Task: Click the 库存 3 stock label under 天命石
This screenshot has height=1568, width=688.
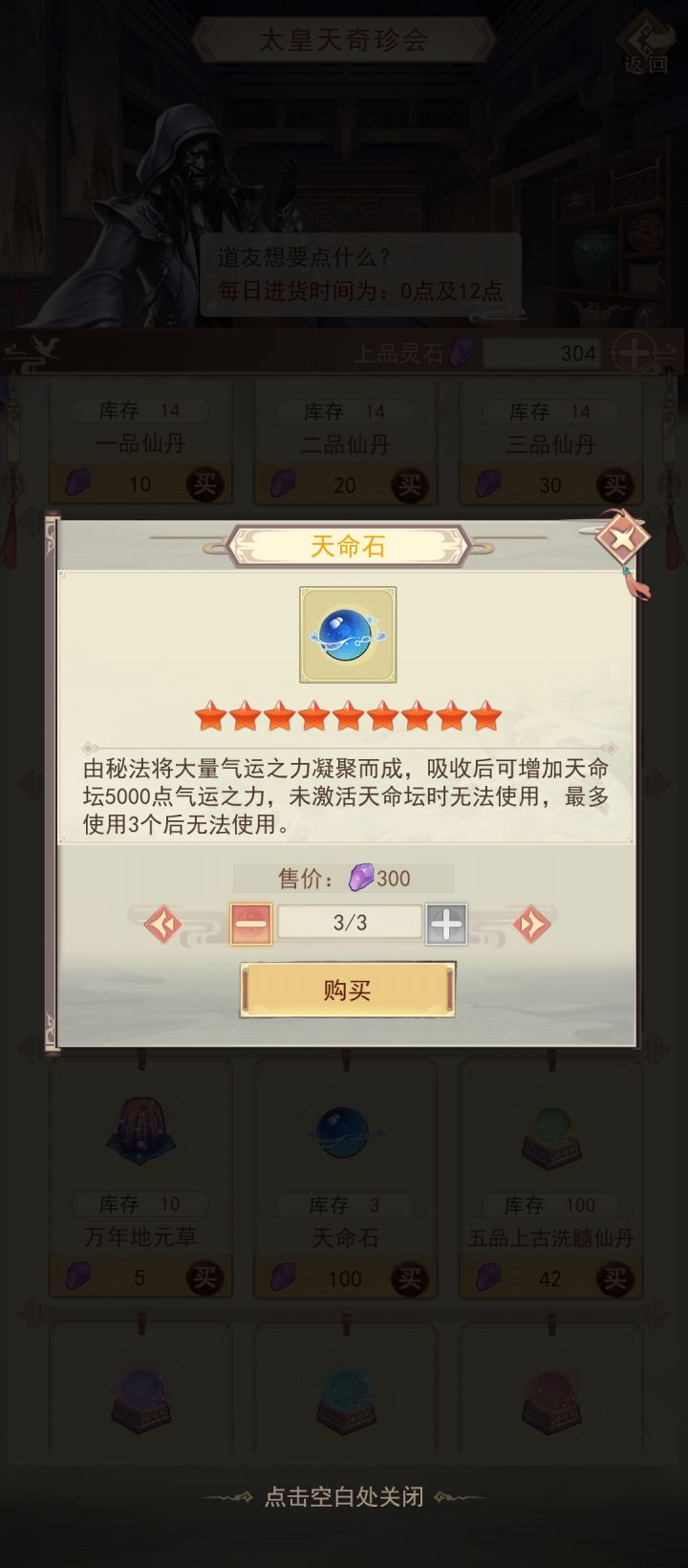Action: pos(344,1204)
